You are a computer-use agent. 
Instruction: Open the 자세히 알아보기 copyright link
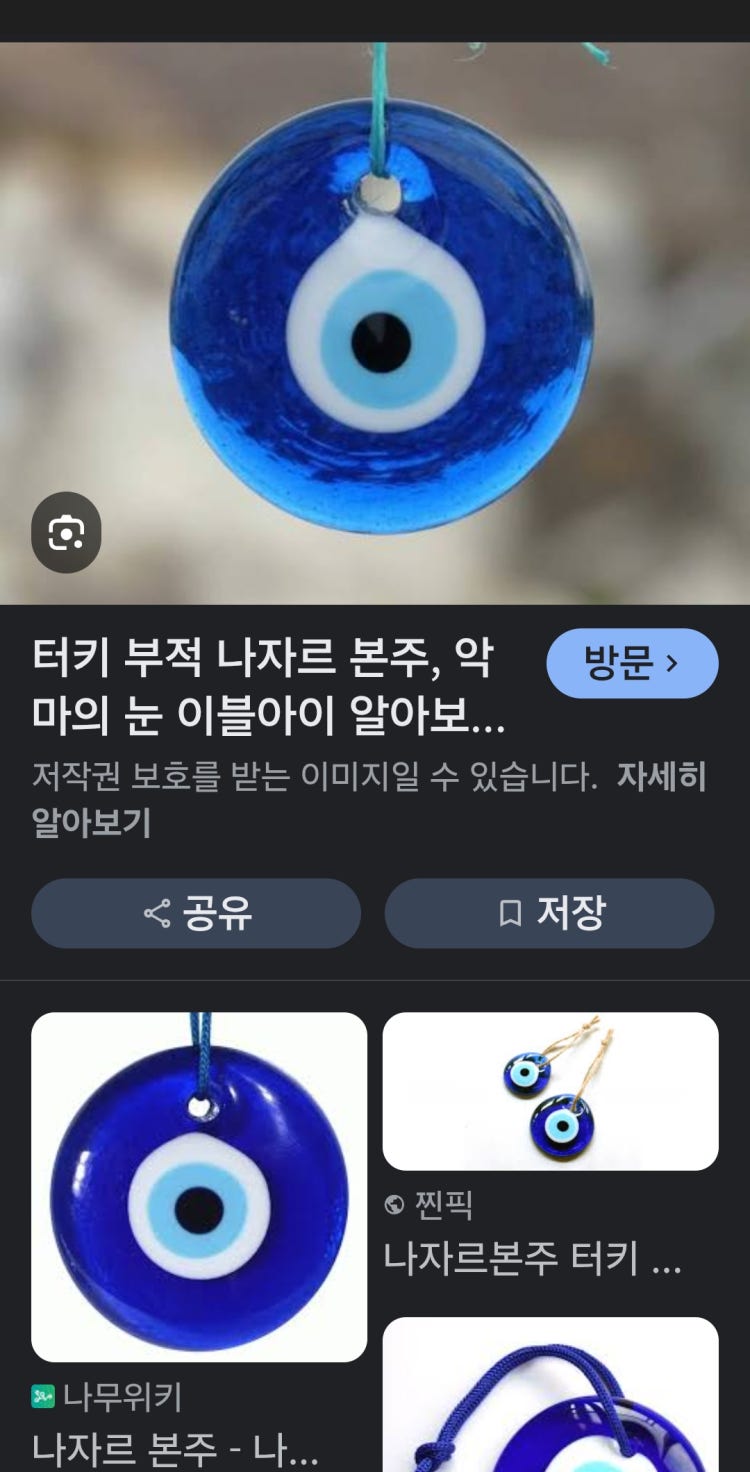(661, 777)
